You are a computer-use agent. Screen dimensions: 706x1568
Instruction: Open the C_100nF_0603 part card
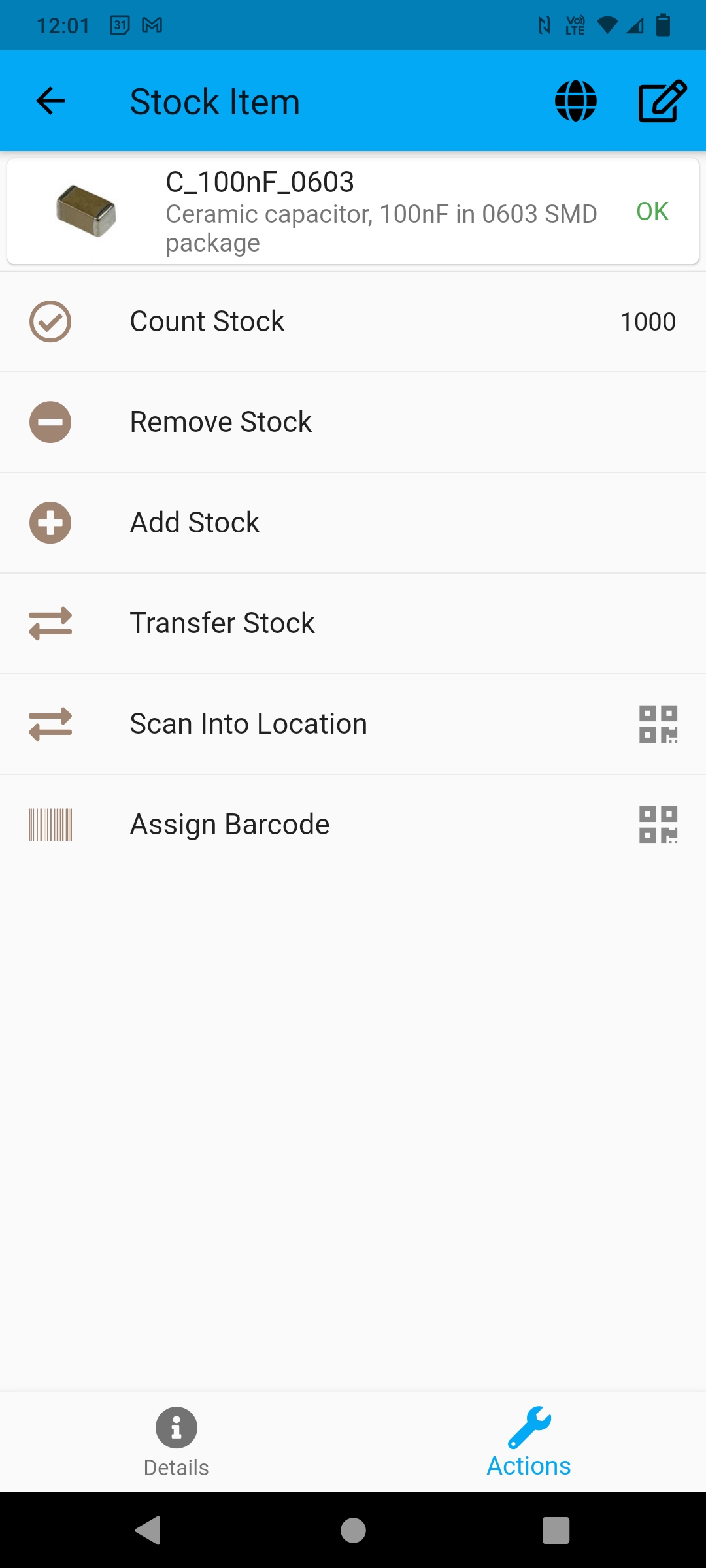coord(353,212)
